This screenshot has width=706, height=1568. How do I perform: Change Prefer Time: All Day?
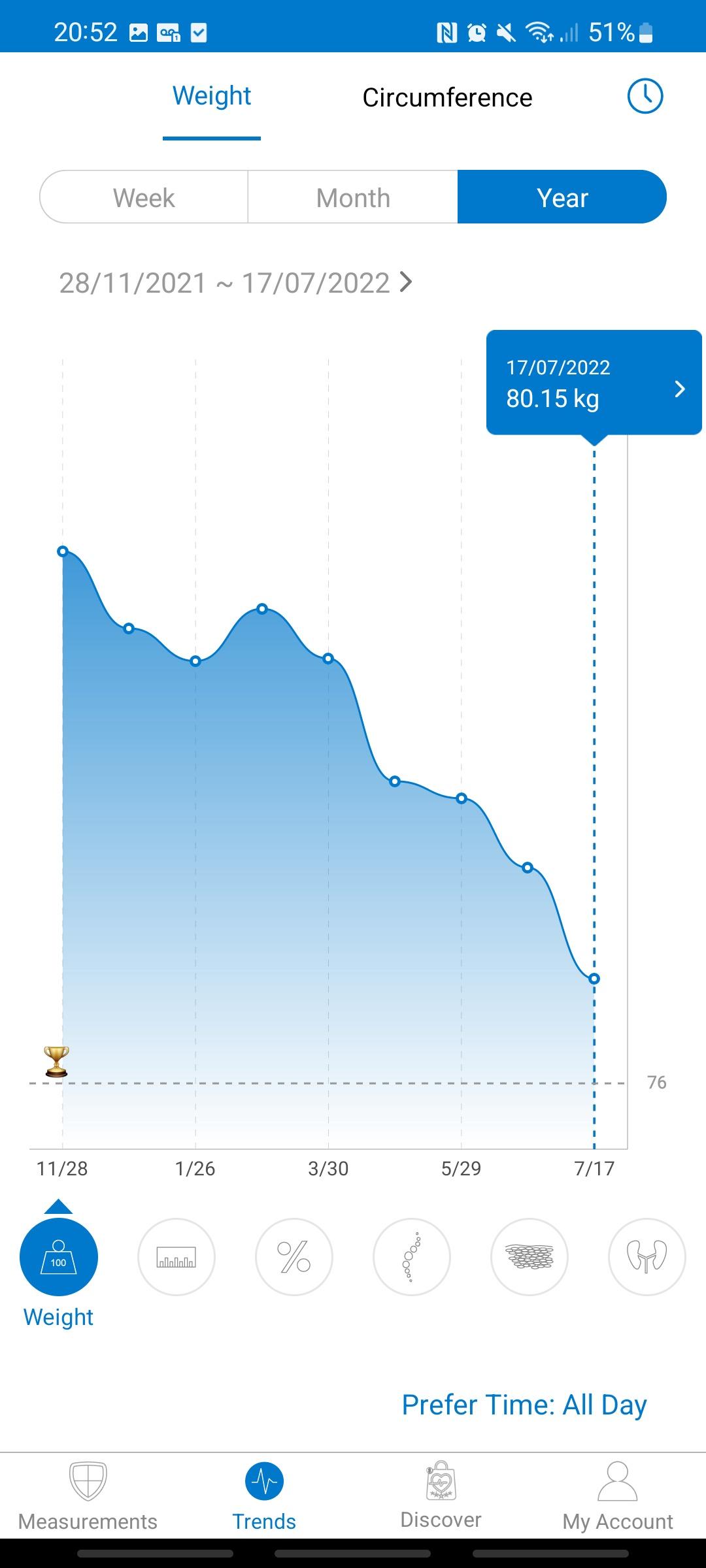(x=524, y=1405)
